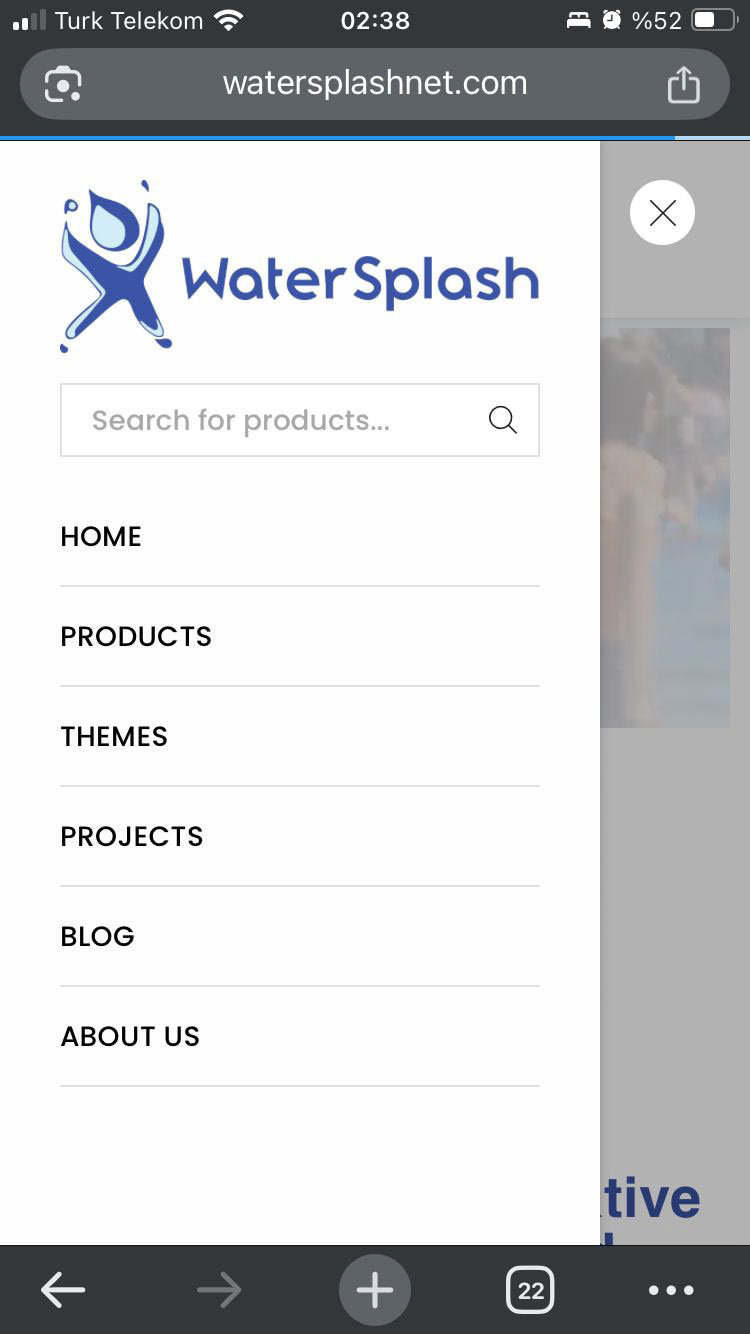This screenshot has height=1334, width=750.
Task: Open the lens search icon in the address bar
Action: click(x=63, y=84)
